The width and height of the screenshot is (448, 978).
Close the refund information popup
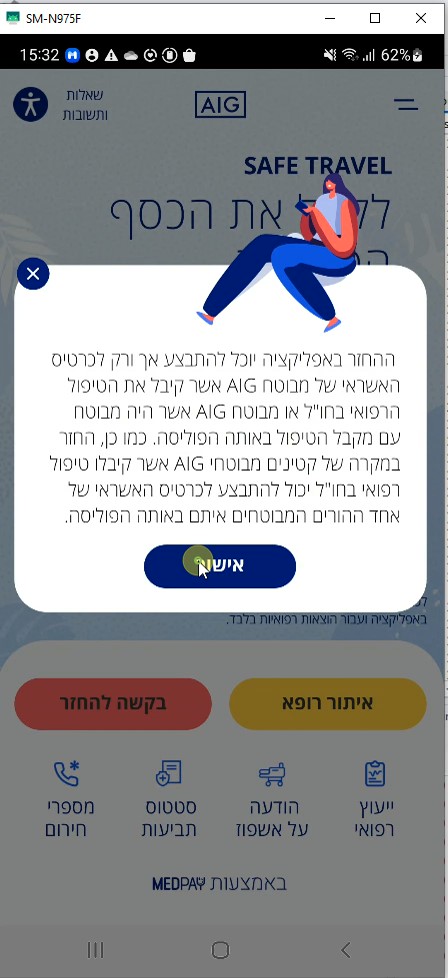tap(33, 274)
